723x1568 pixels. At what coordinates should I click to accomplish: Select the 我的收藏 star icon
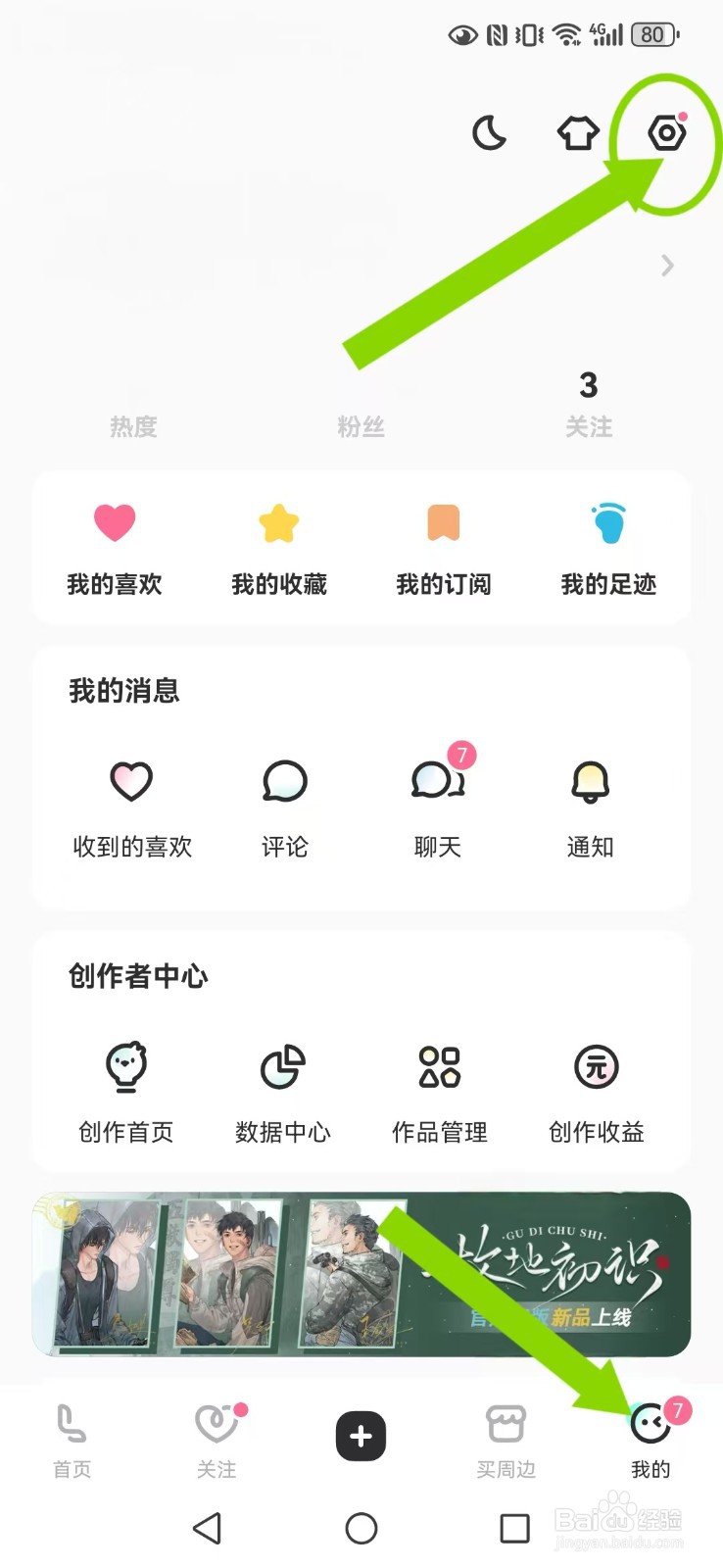[x=278, y=522]
